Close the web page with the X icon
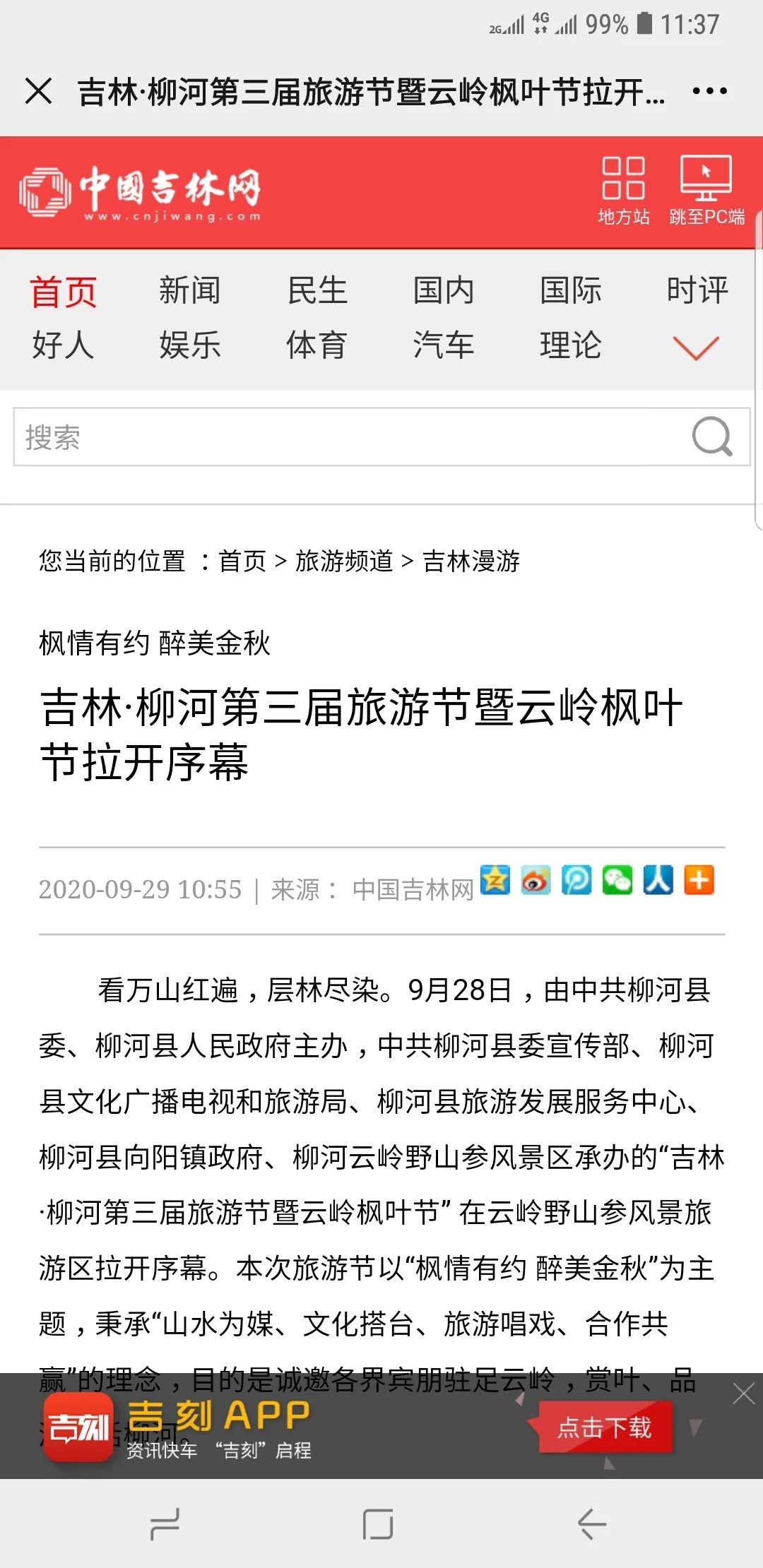The width and height of the screenshot is (763, 1568). point(38,91)
